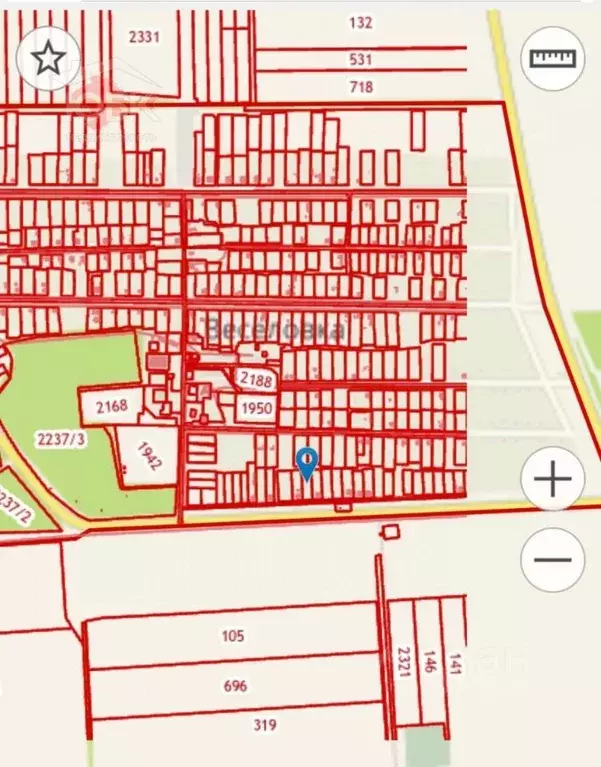
Task: Tap the blue location pin marker
Action: [308, 462]
